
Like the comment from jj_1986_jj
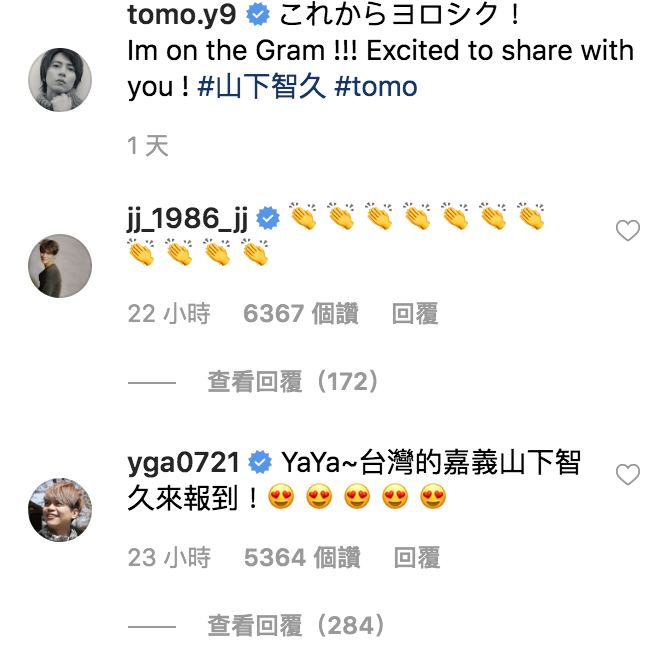coord(627,232)
